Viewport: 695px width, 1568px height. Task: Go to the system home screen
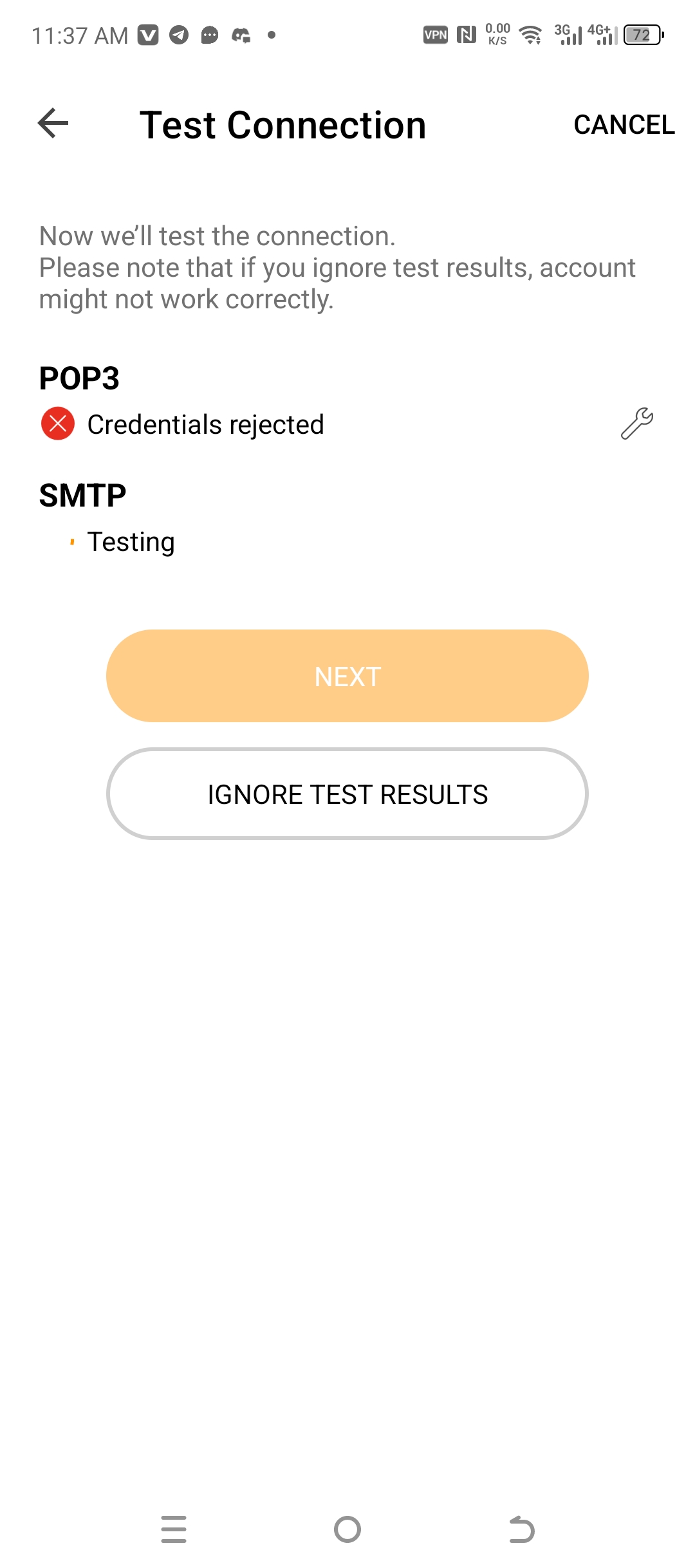[347, 1529]
